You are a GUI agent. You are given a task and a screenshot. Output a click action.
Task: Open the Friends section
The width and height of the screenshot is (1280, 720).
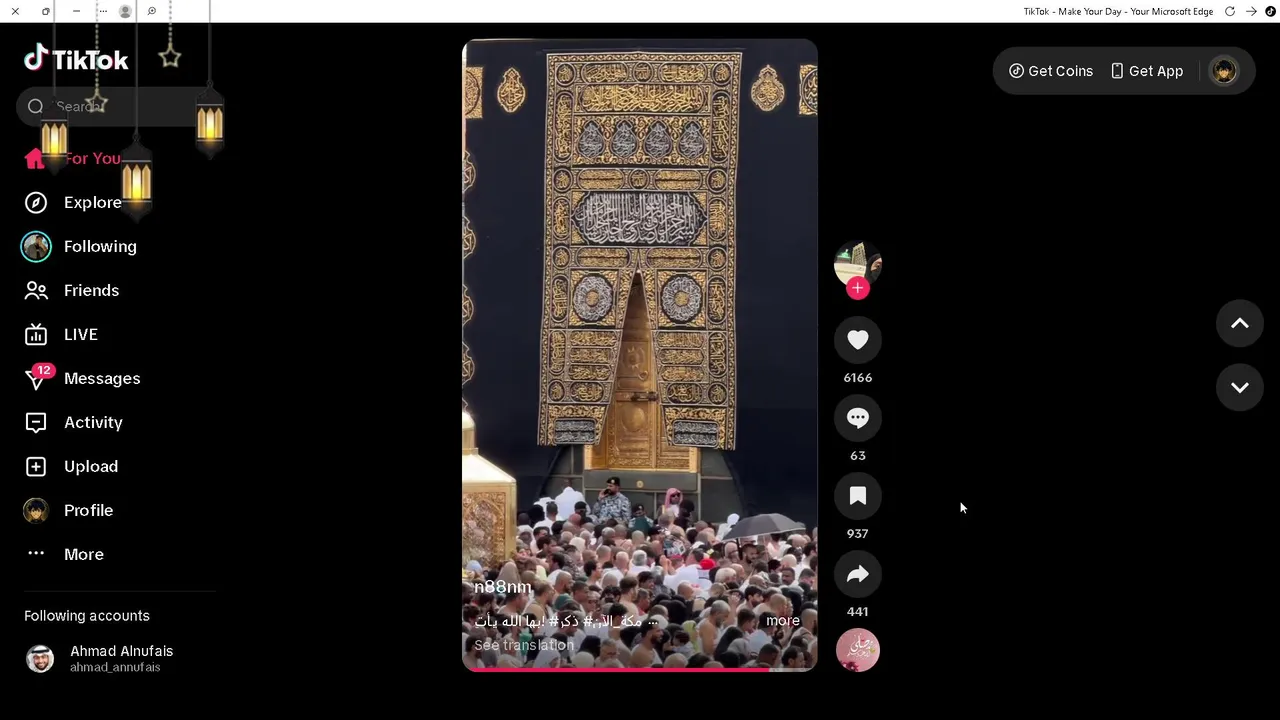(90, 290)
